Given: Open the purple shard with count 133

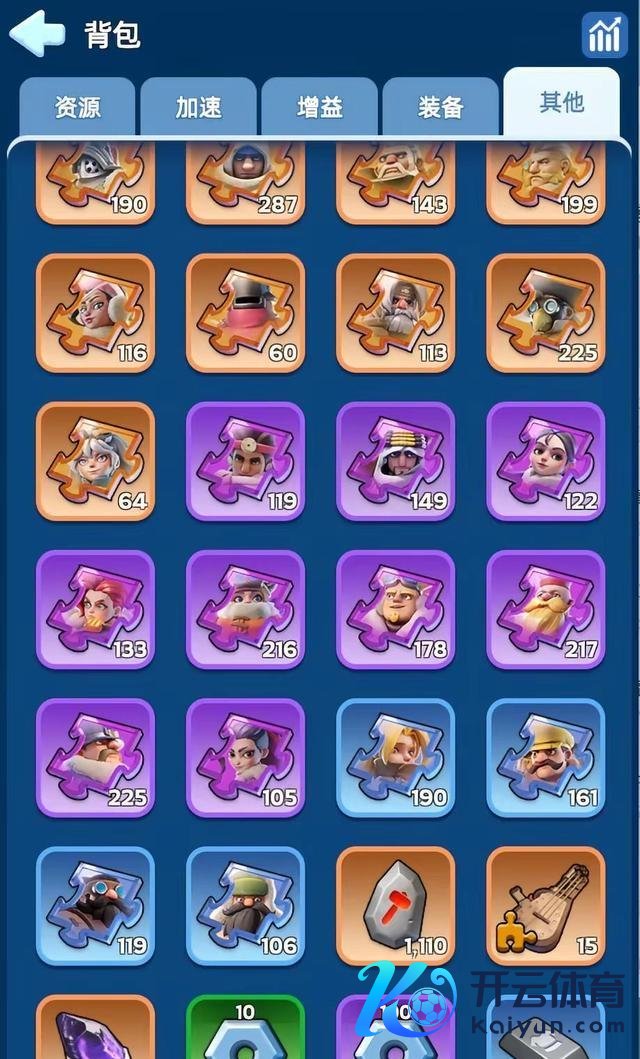Looking at the screenshot, I should click(95, 609).
